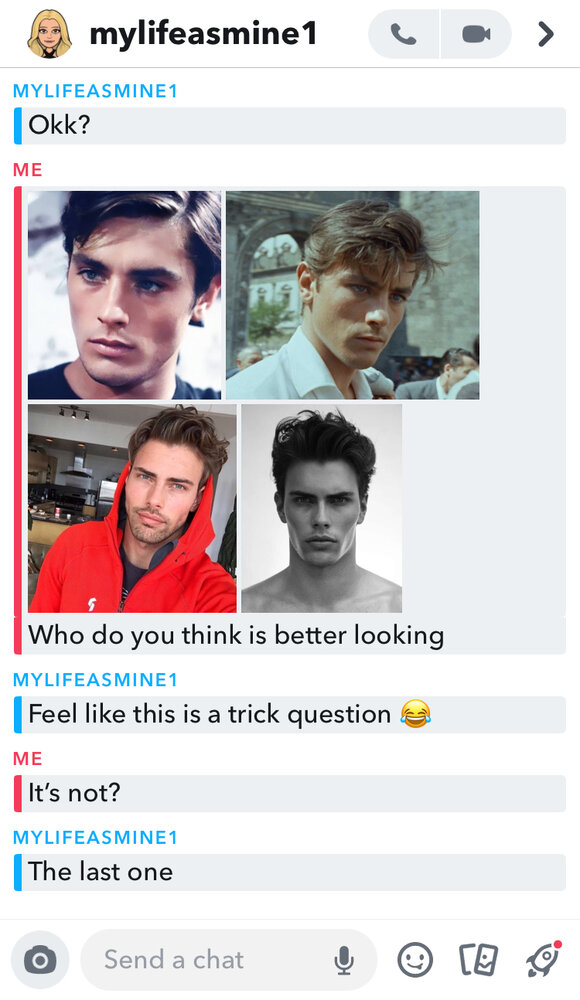Start a voice call with mylifeasmine1
Image resolution: width=580 pixels, height=1000 pixels.
point(404,34)
